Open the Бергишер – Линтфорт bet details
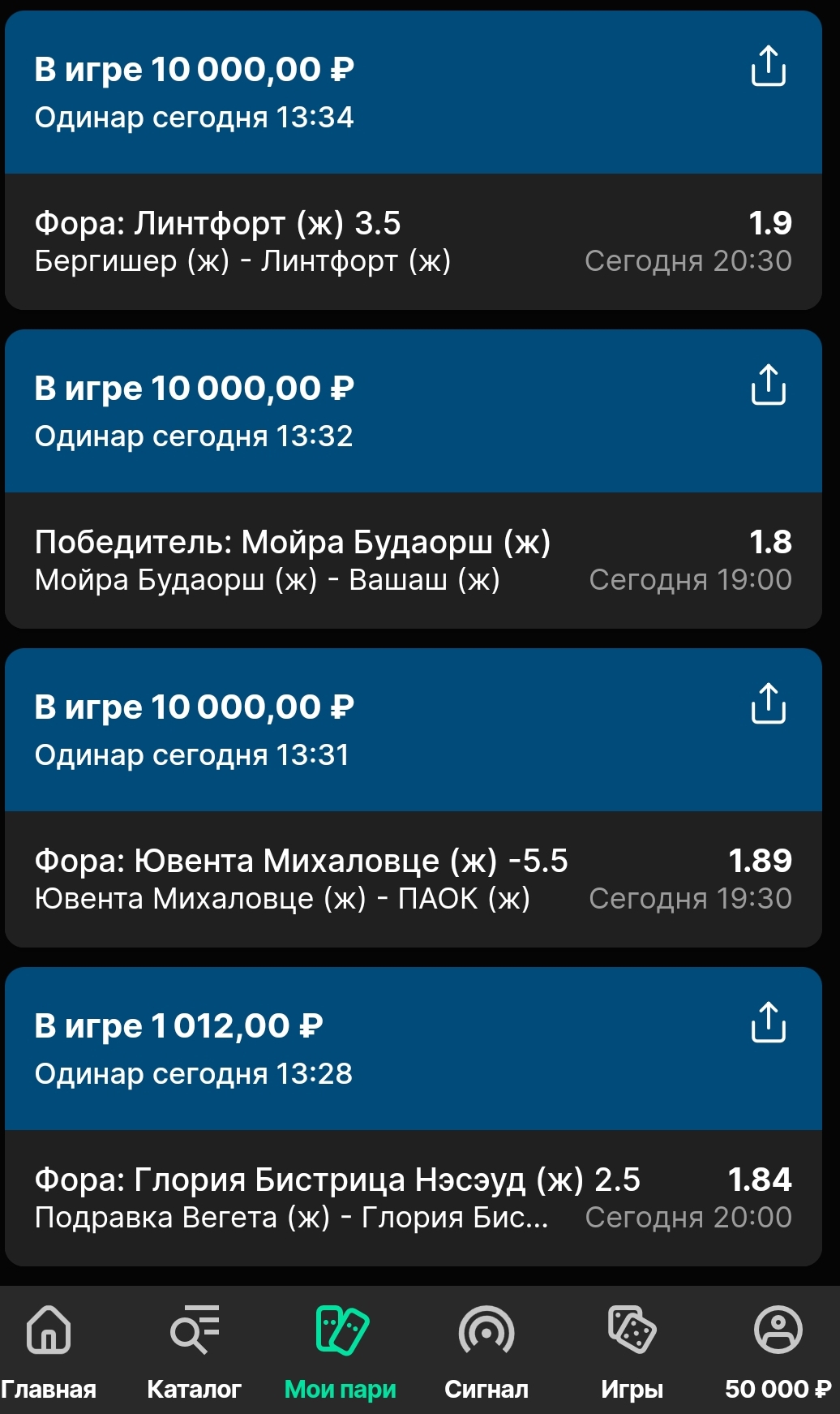The image size is (840, 1414). pyautogui.click(x=414, y=242)
